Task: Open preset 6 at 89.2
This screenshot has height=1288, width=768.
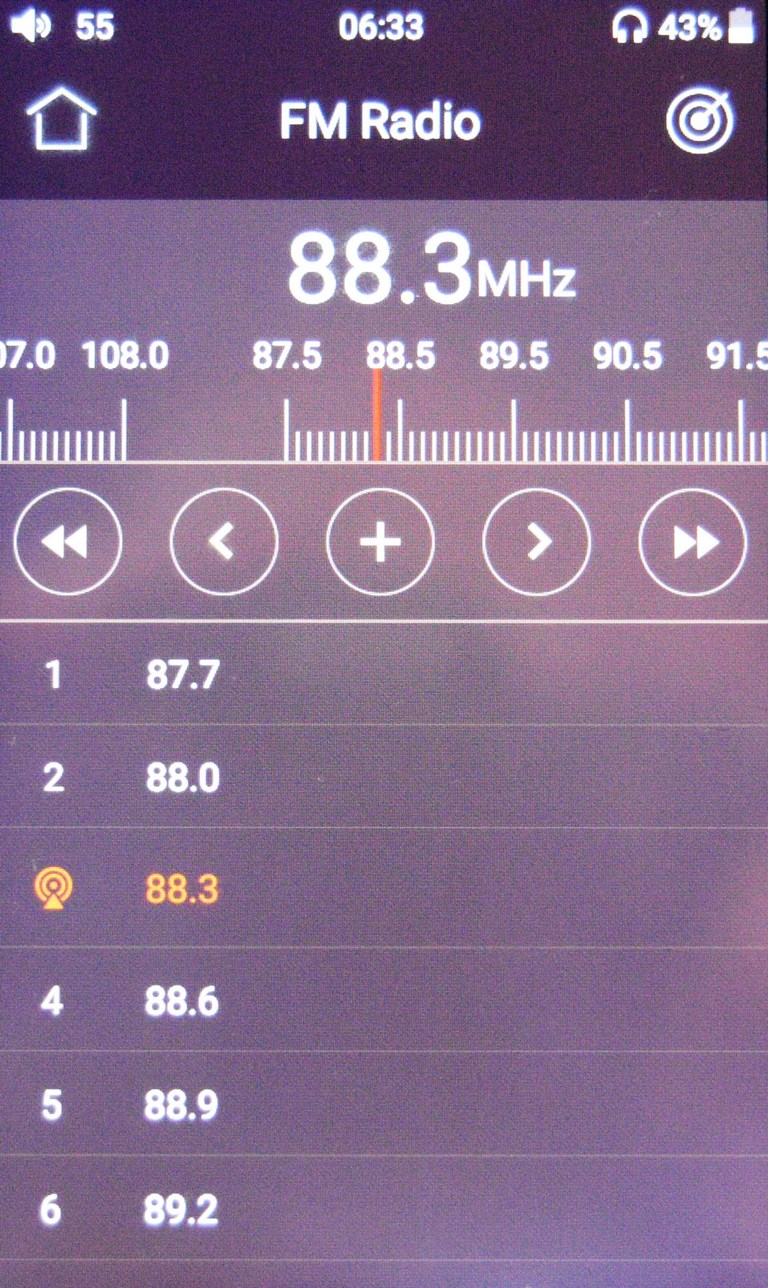Action: pos(384,1210)
